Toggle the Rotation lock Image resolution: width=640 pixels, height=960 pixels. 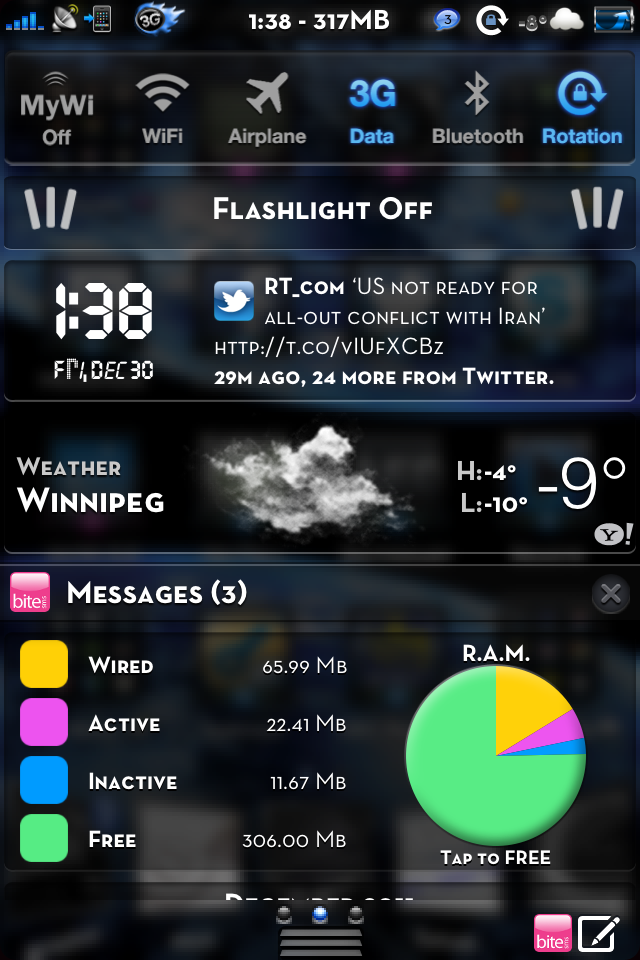(581, 109)
